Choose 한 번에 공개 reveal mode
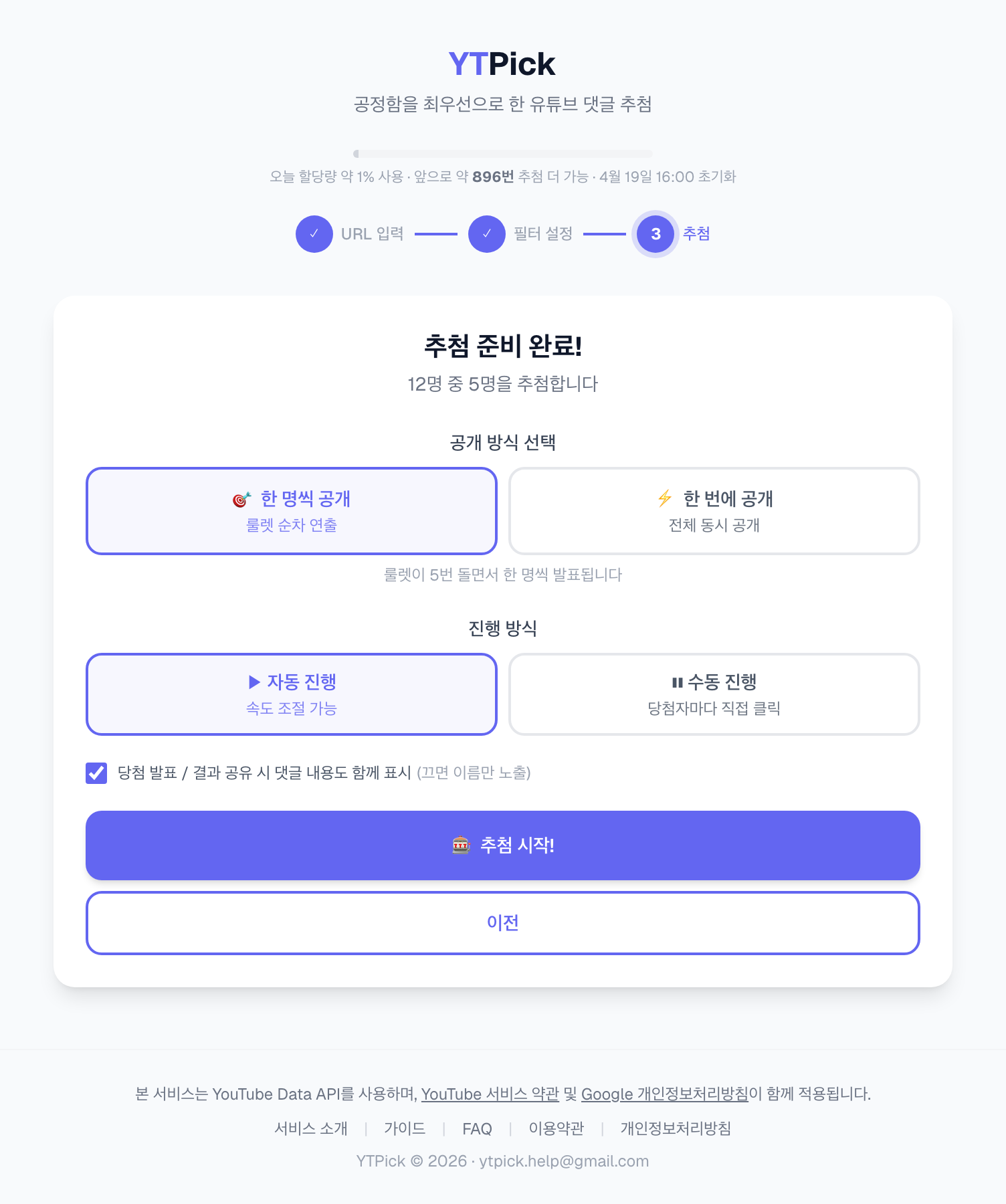 tap(714, 511)
